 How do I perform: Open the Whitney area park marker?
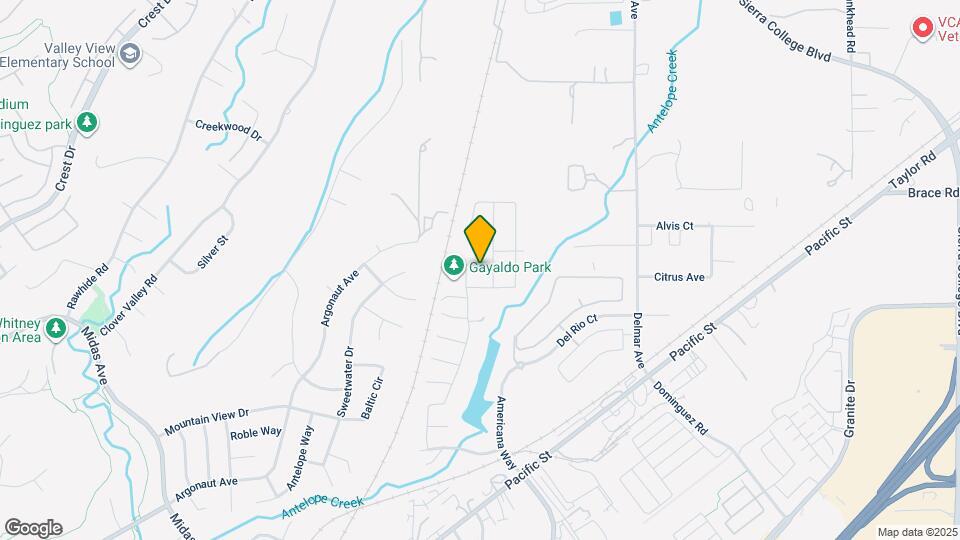point(56,329)
